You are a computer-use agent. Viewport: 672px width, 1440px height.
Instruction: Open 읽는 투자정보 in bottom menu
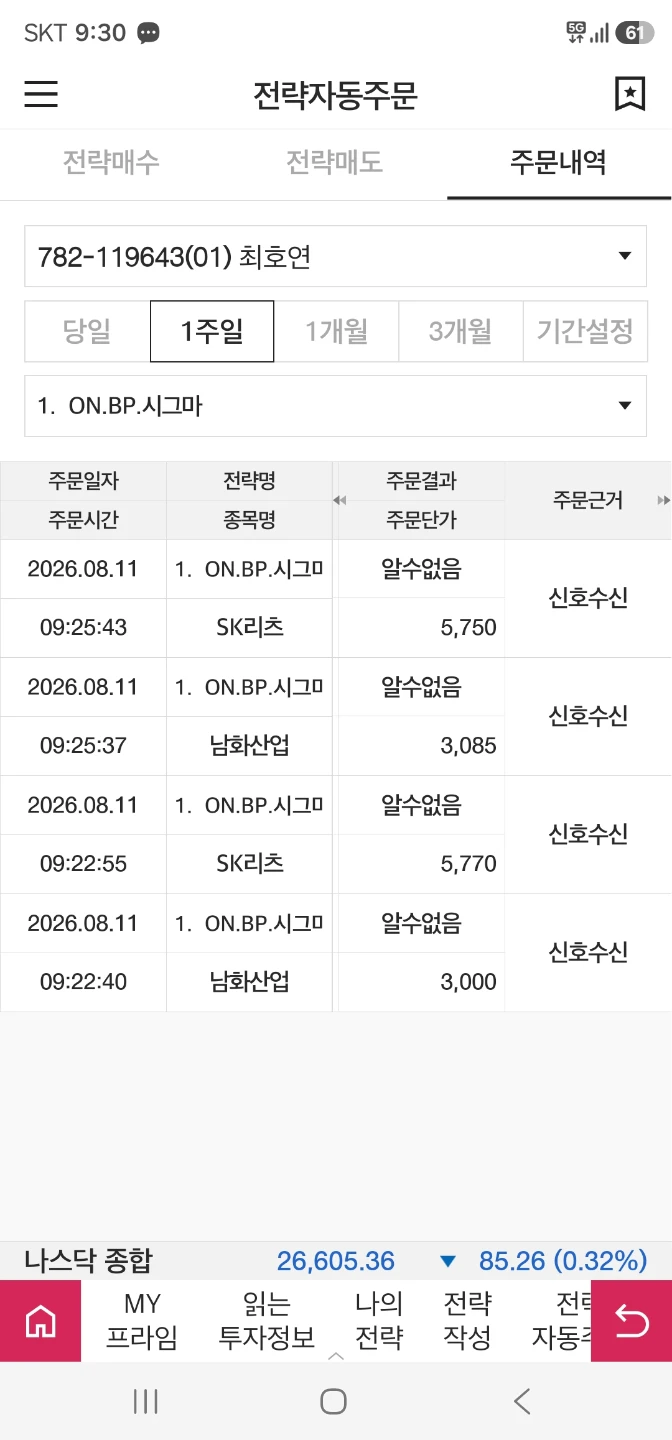[267, 1321]
